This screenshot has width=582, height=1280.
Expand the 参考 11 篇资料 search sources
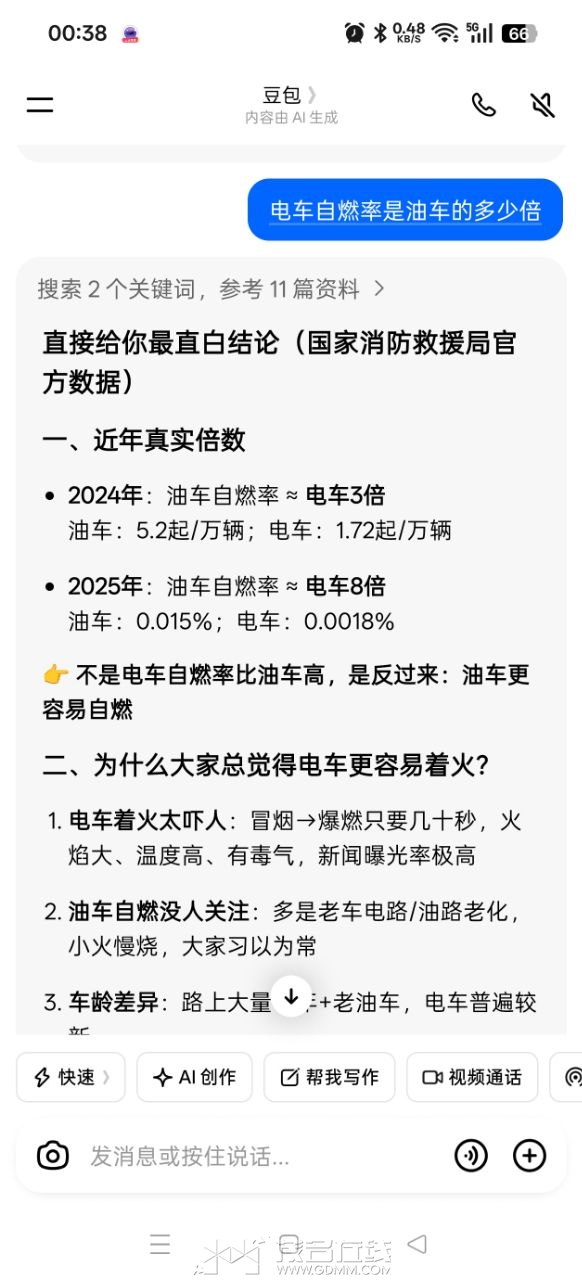coord(211,289)
